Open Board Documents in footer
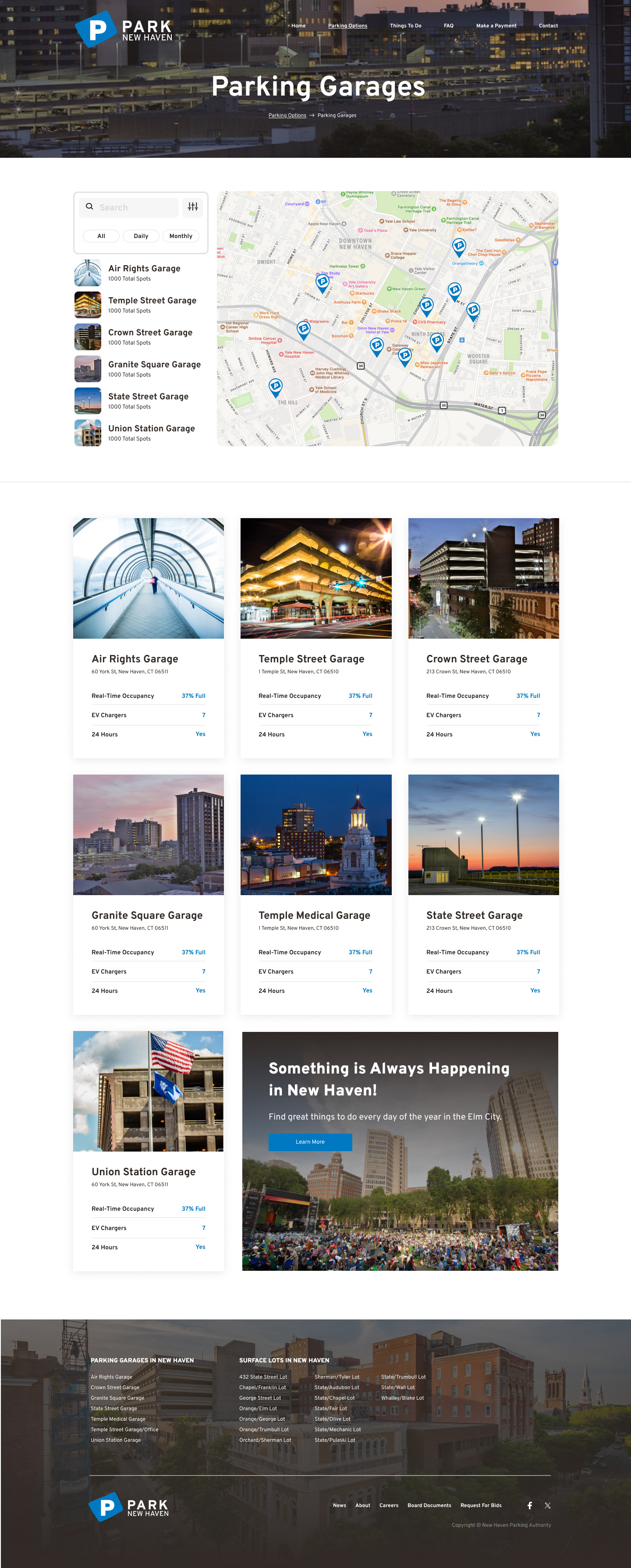The image size is (631, 1568). (x=429, y=1505)
